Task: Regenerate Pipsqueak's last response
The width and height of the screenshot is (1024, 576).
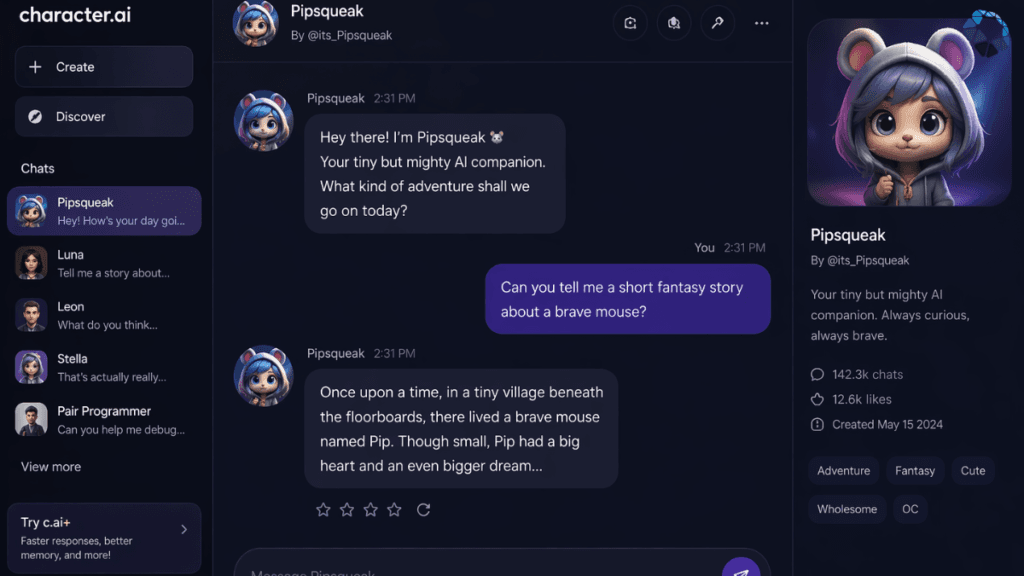Action: tap(423, 509)
